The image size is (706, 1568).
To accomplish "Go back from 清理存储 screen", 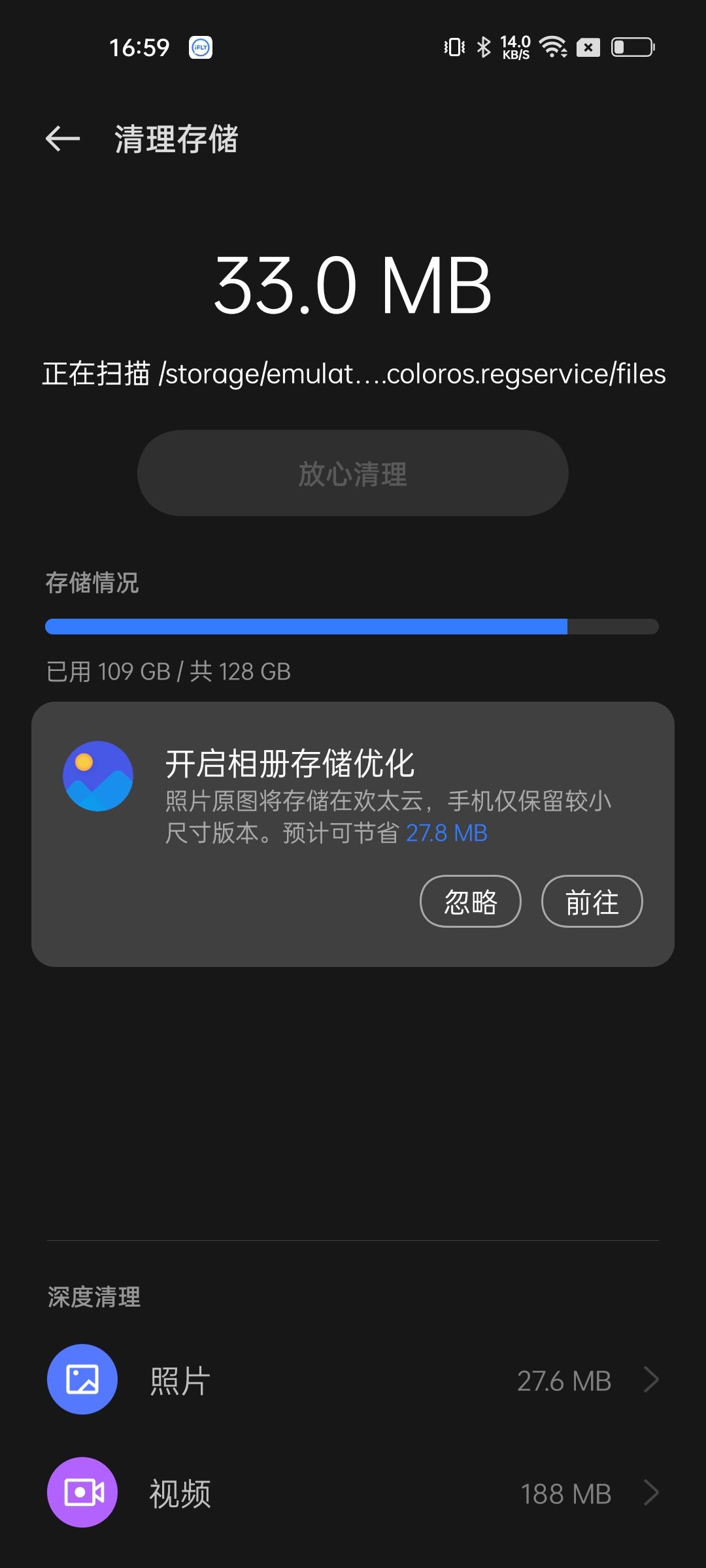I will (63, 139).
